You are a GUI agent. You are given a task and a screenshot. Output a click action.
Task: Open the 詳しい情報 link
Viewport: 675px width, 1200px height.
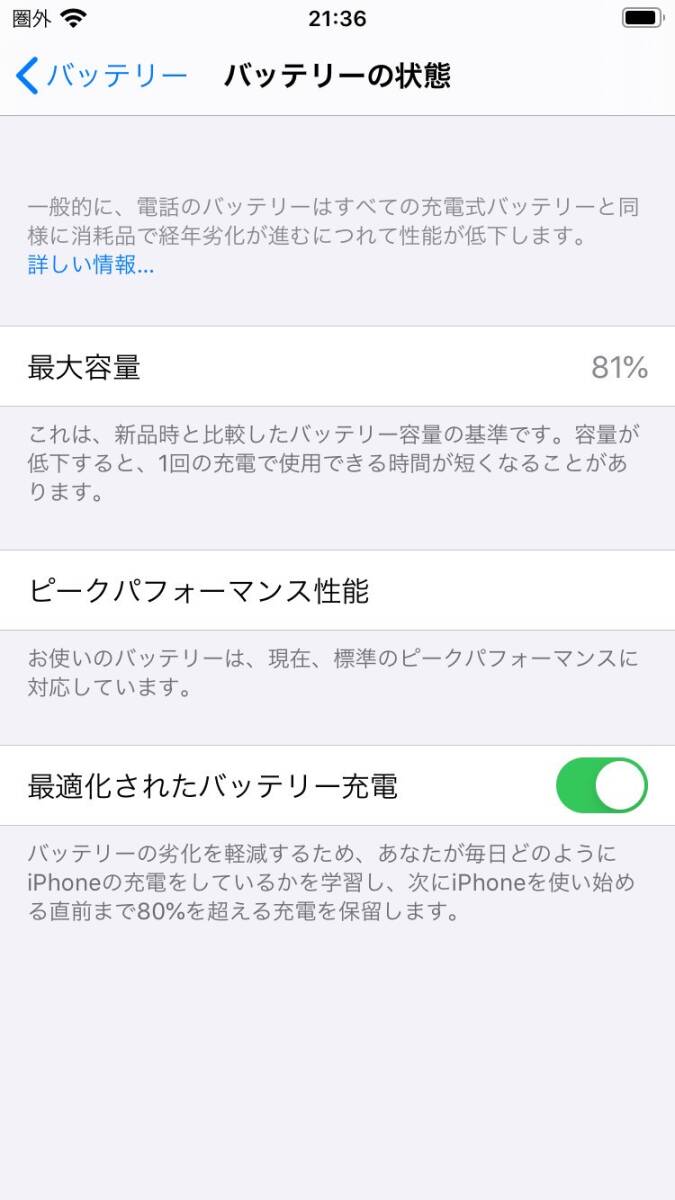pyautogui.click(x=90, y=265)
